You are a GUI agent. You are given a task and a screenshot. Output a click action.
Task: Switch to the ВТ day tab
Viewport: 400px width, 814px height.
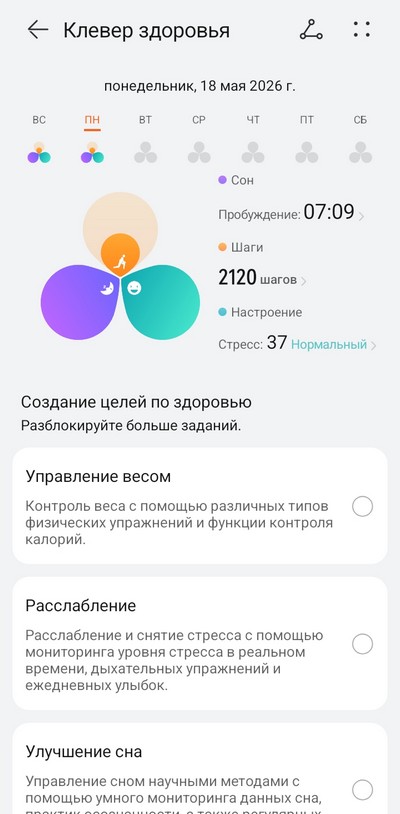[x=145, y=139]
